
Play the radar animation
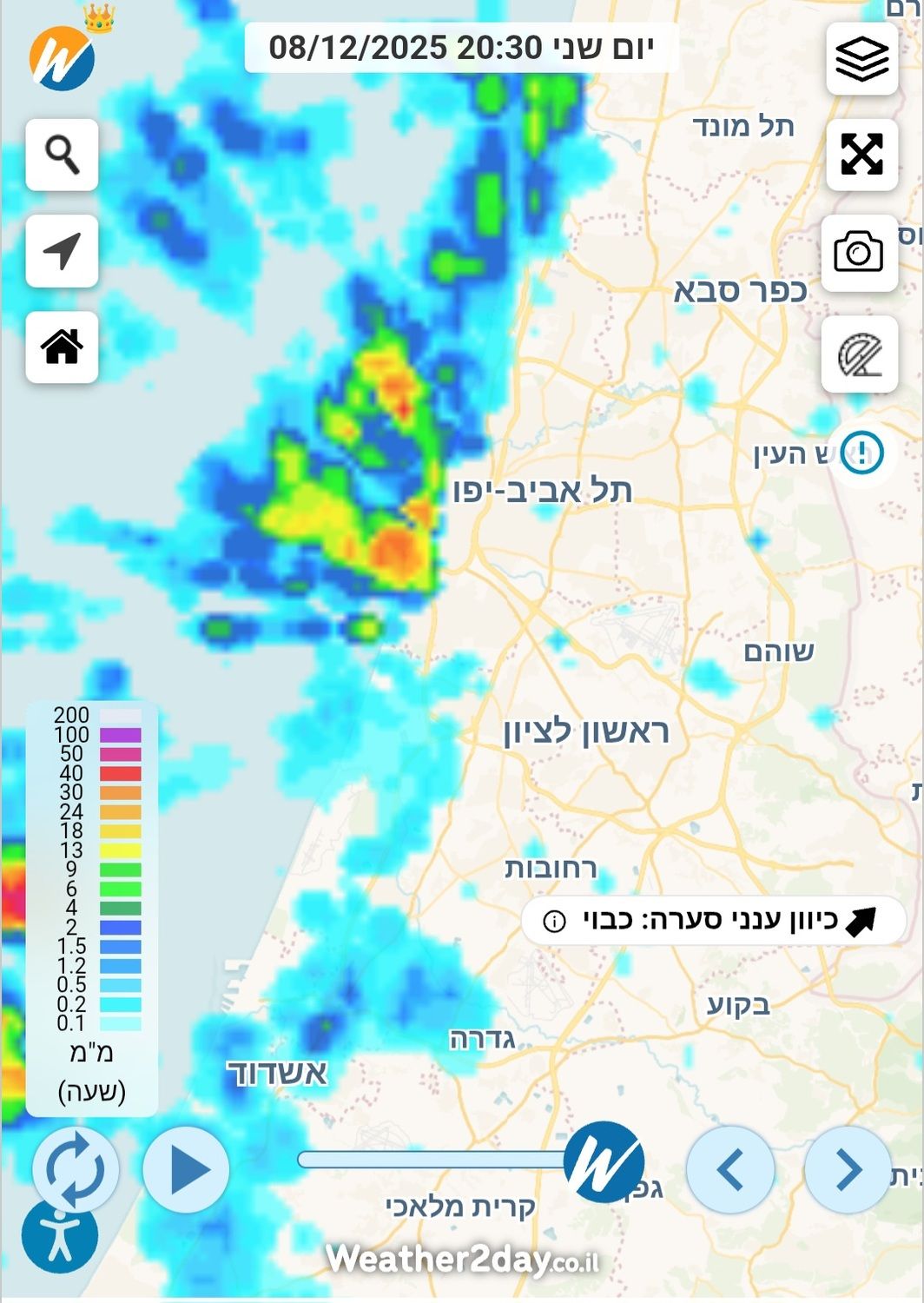click(x=186, y=1169)
